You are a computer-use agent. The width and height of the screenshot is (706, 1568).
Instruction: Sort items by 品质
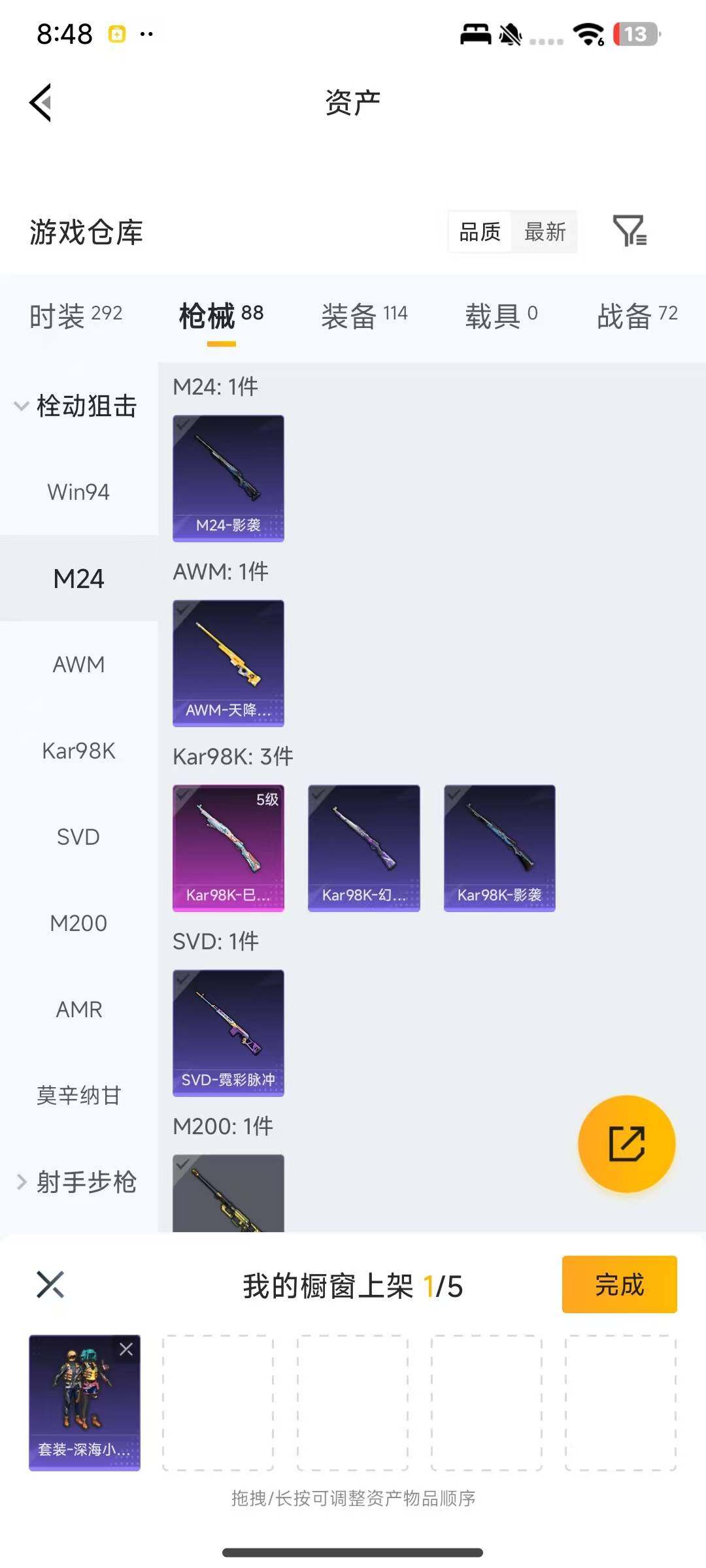[479, 232]
